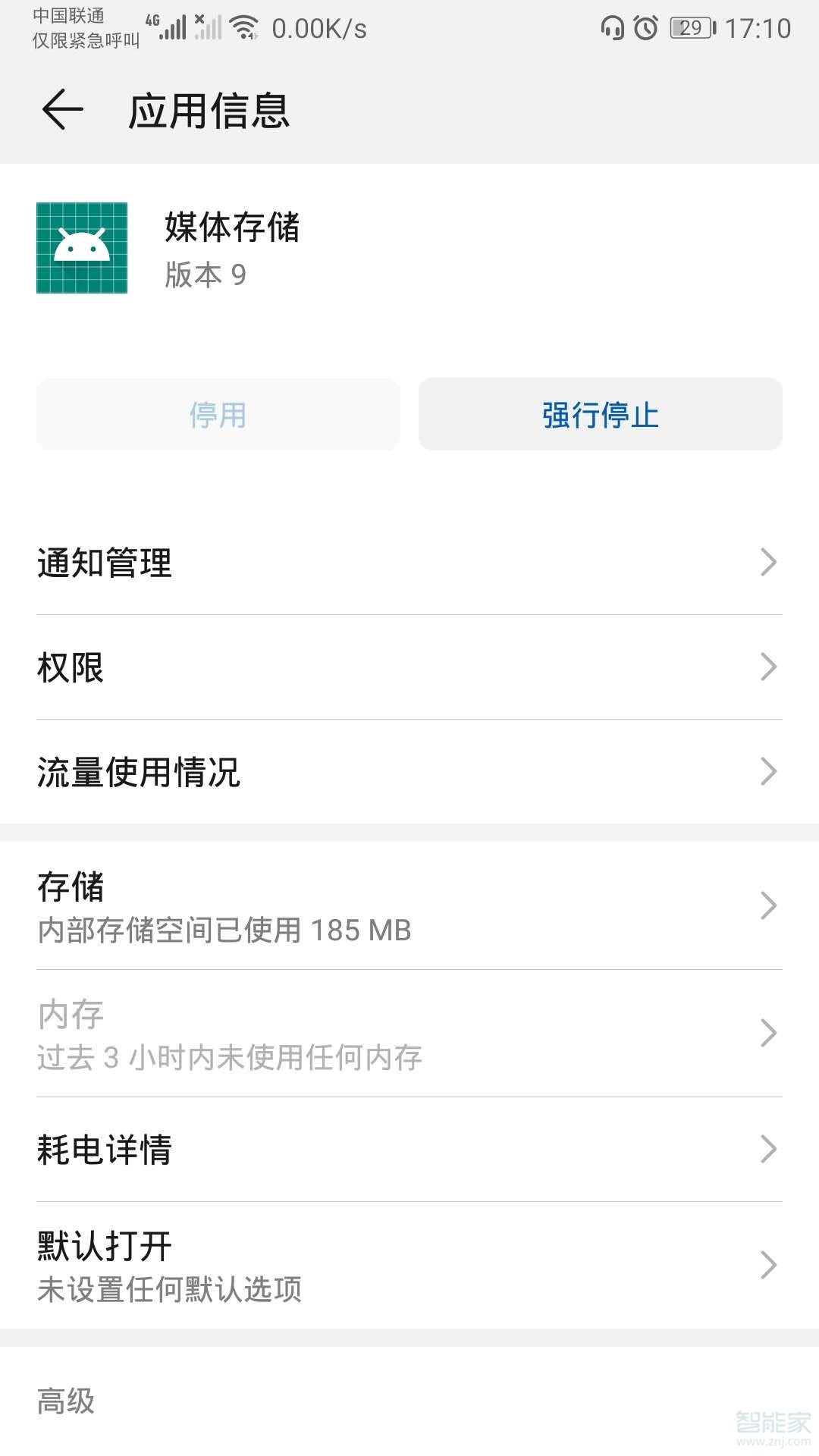This screenshot has width=819, height=1456.
Task: Tap the 中国联通 carrier label
Action: (x=68, y=15)
